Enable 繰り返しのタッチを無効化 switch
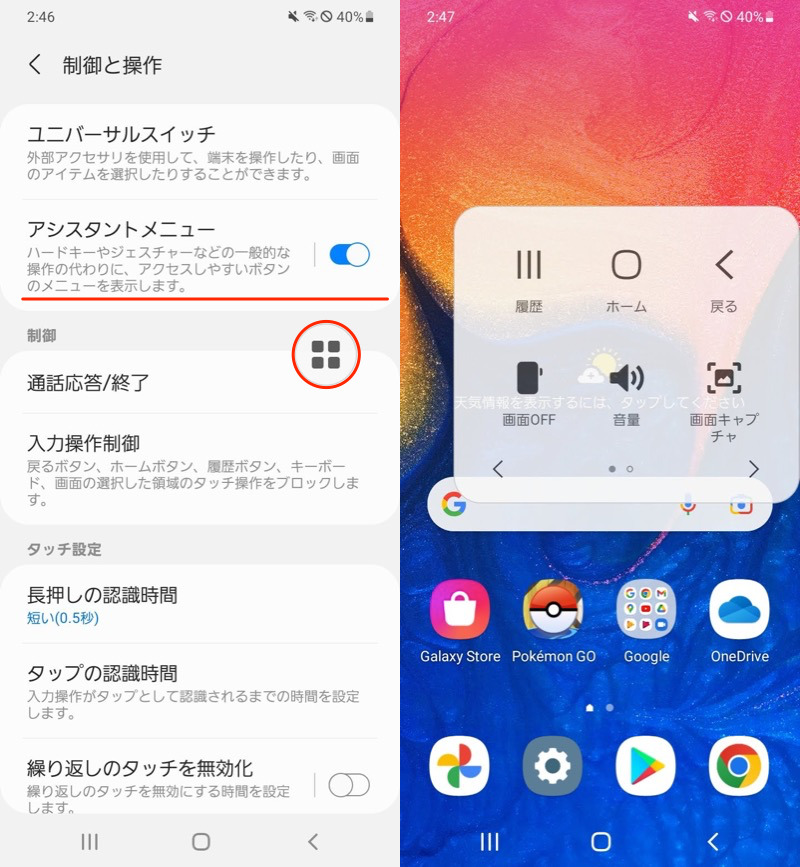800x867 pixels. click(349, 785)
